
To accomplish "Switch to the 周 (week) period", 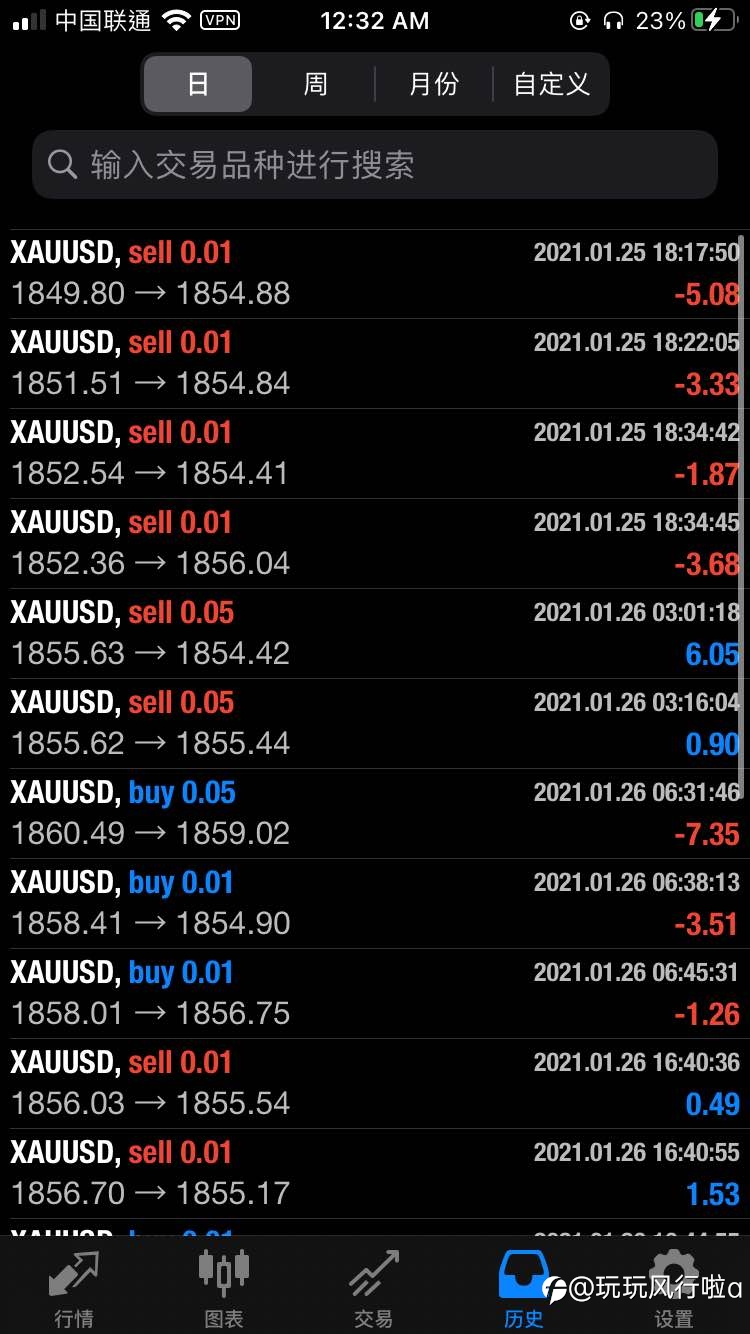I will [315, 84].
